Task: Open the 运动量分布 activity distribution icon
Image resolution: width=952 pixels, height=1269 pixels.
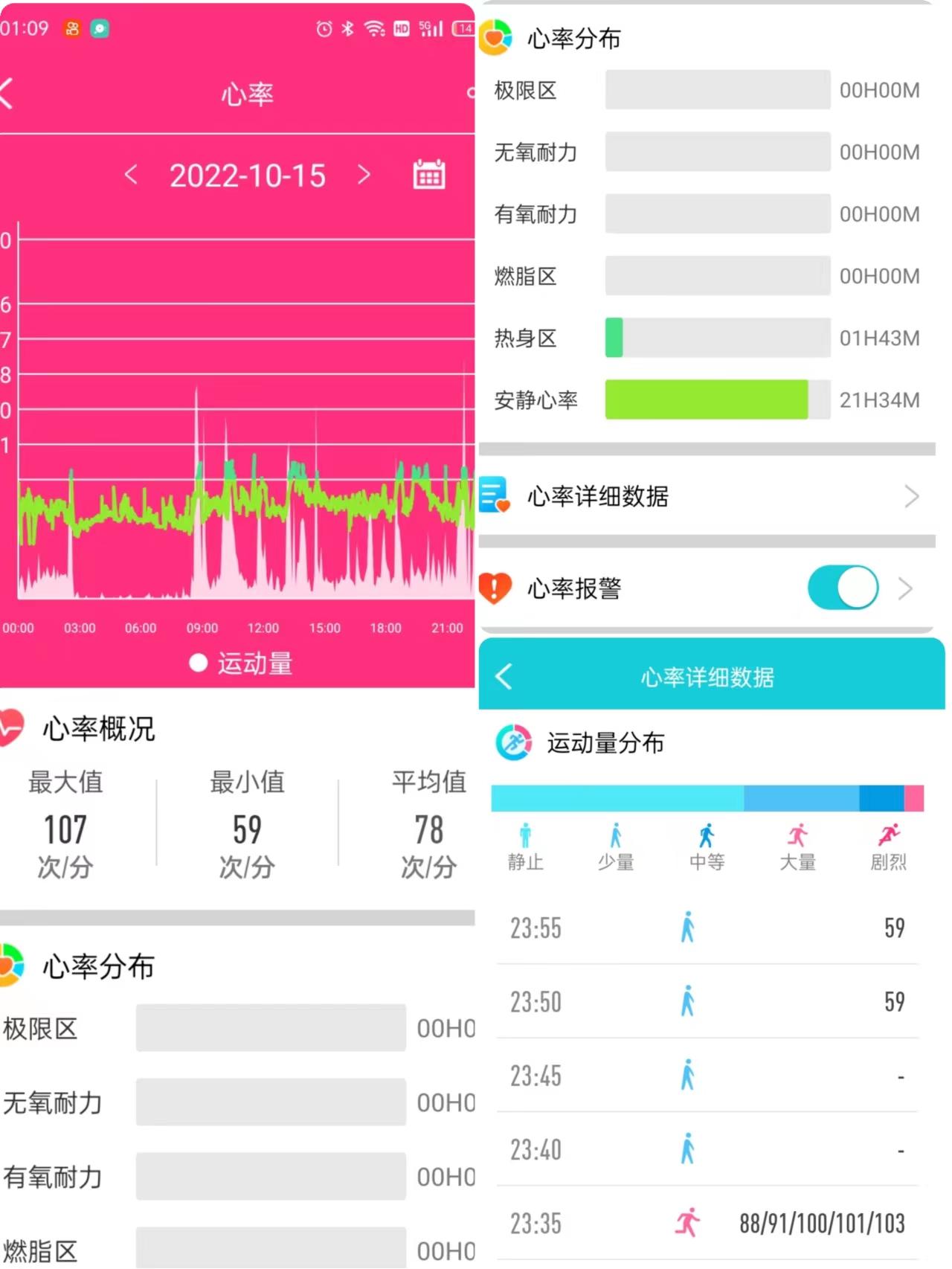Action: (513, 742)
